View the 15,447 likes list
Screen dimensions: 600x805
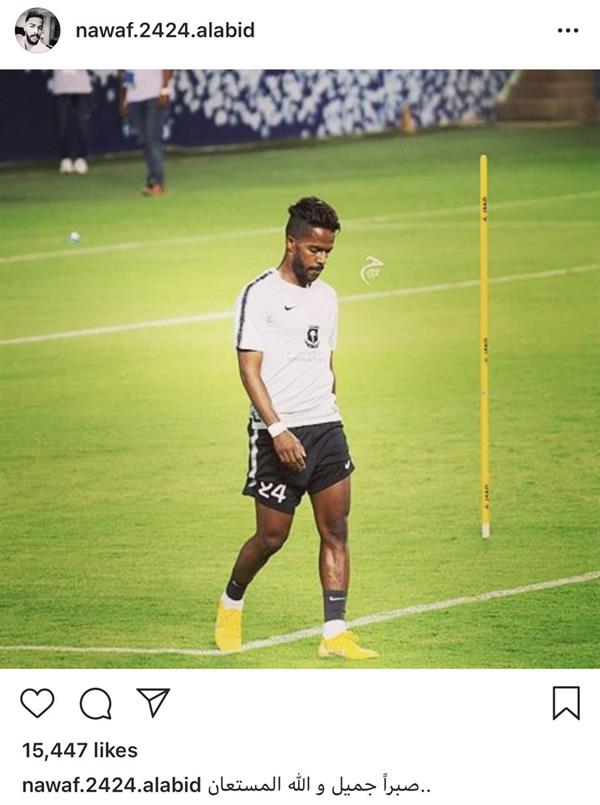tap(80, 750)
